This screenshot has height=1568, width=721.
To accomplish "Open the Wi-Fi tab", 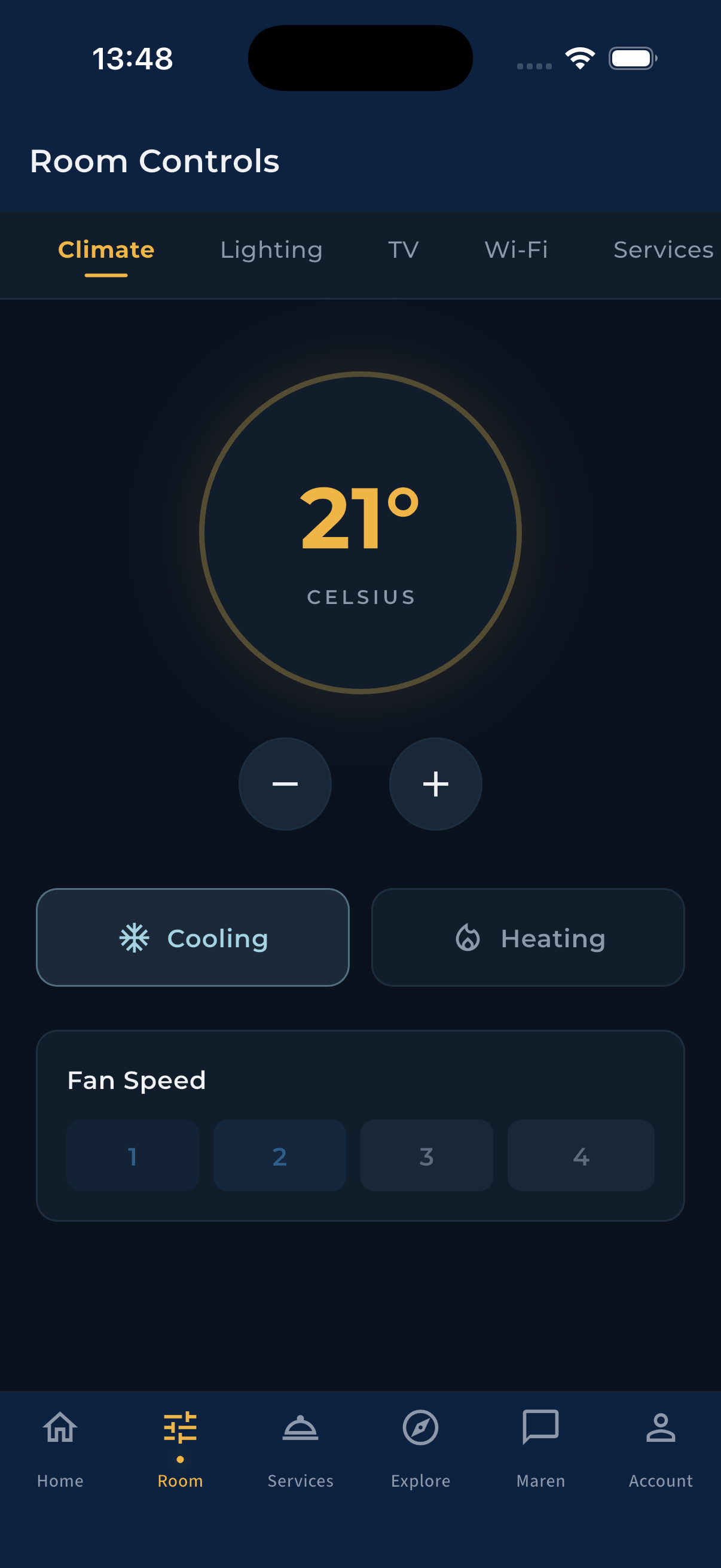I will tap(516, 249).
